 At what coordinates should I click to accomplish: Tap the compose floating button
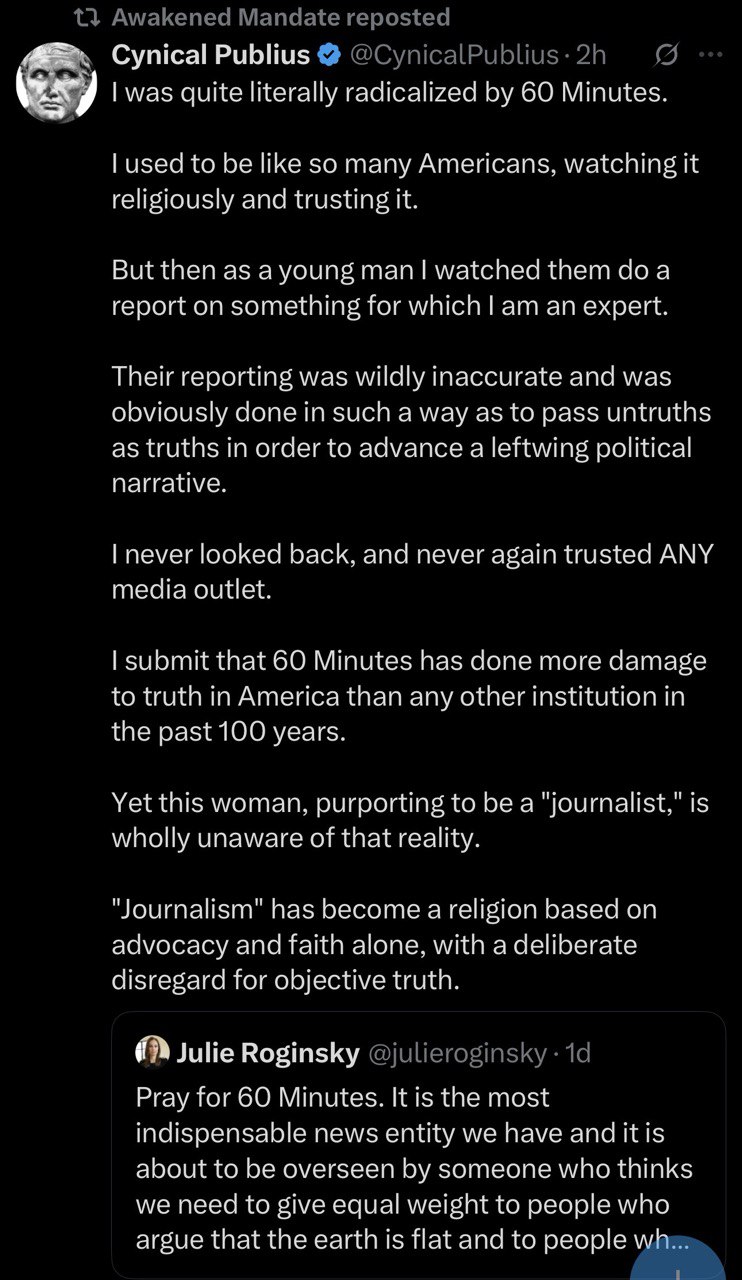680,1260
